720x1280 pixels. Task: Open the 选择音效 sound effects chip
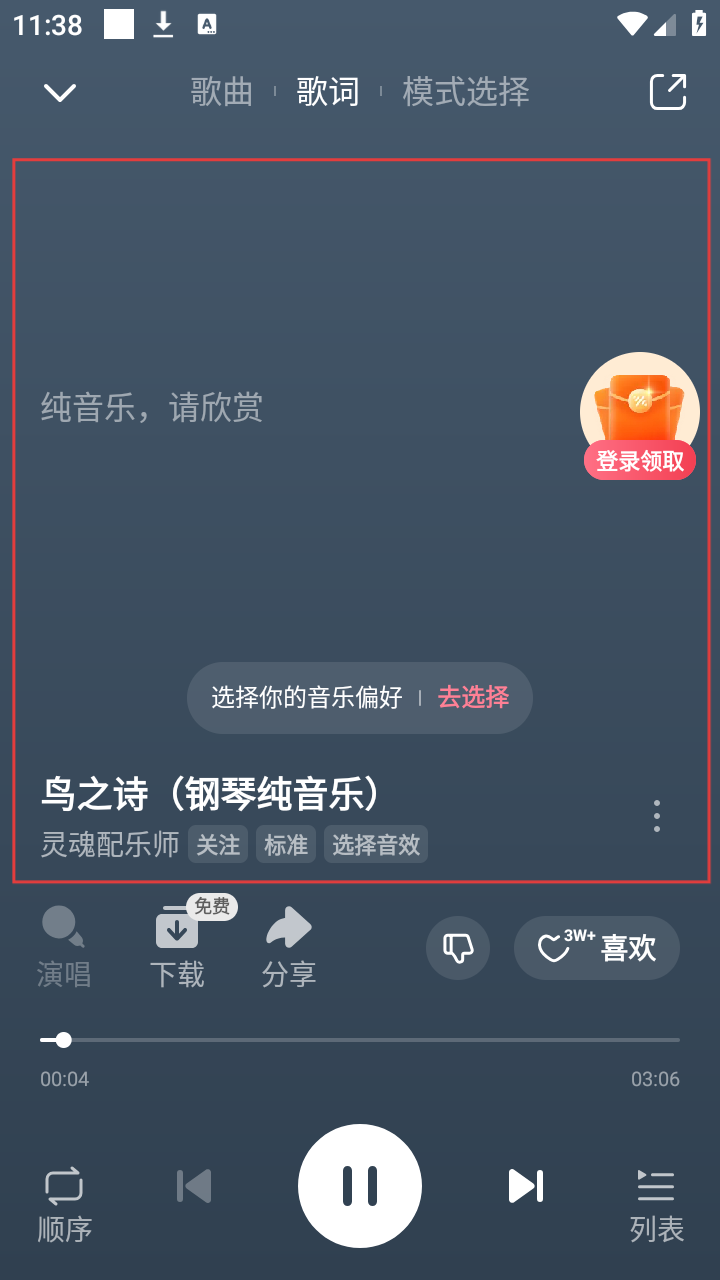376,845
